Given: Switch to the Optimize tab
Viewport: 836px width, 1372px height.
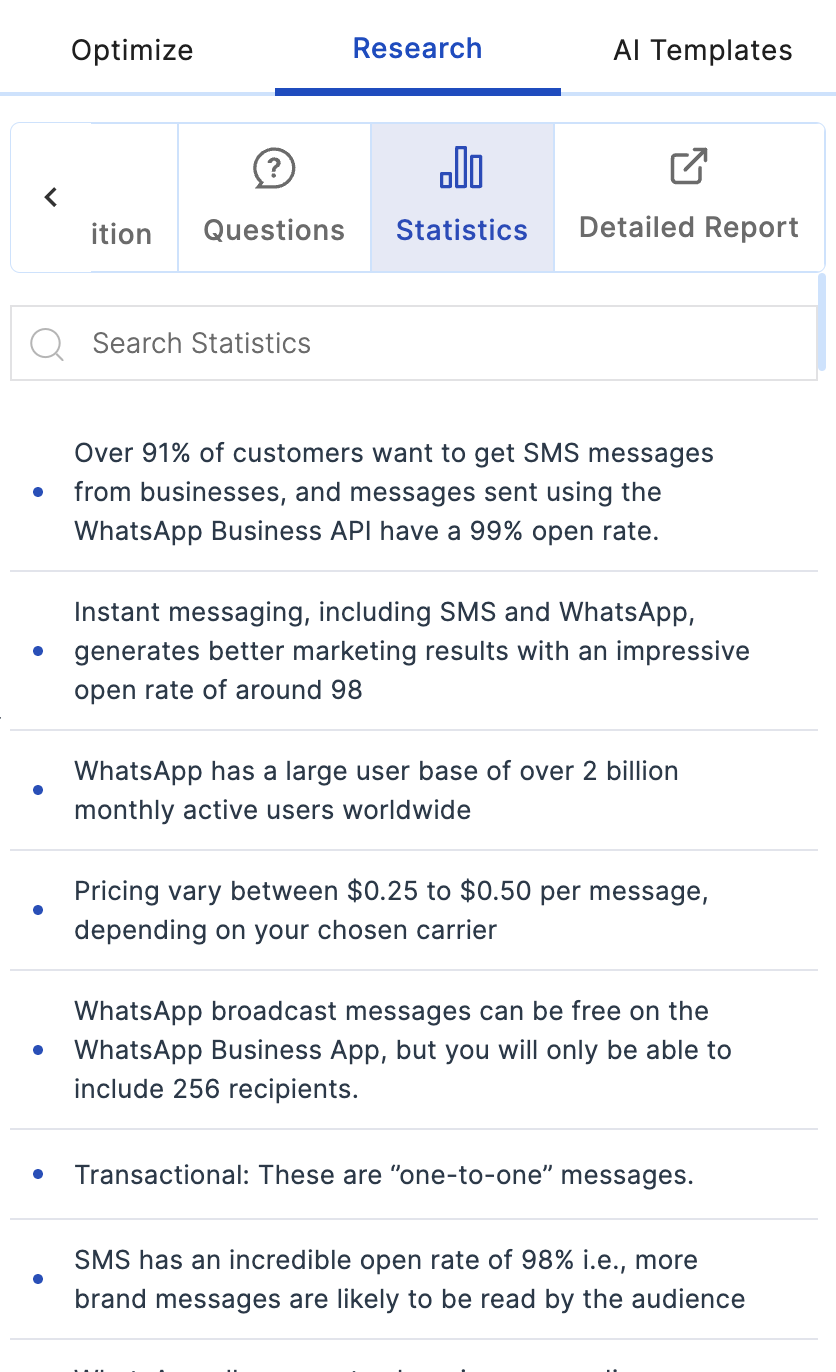Looking at the screenshot, I should point(132,49).
